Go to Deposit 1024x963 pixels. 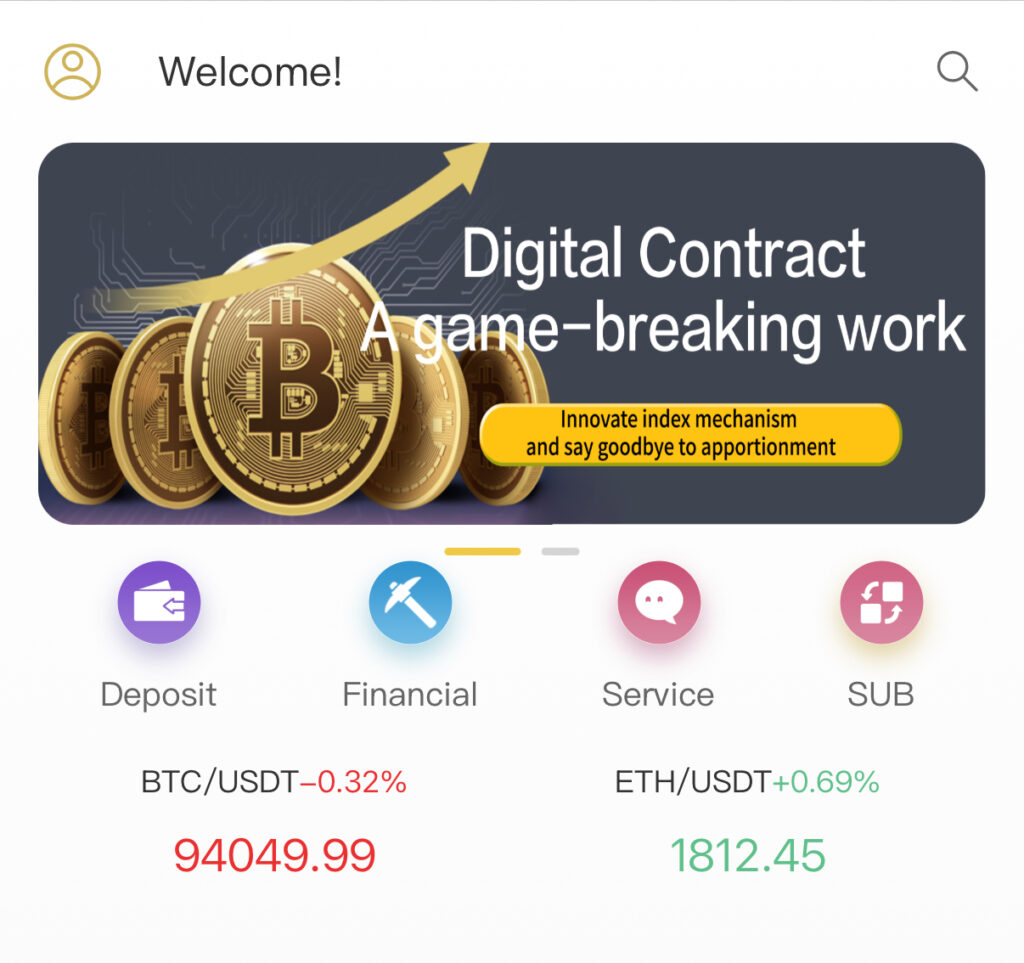click(x=159, y=603)
